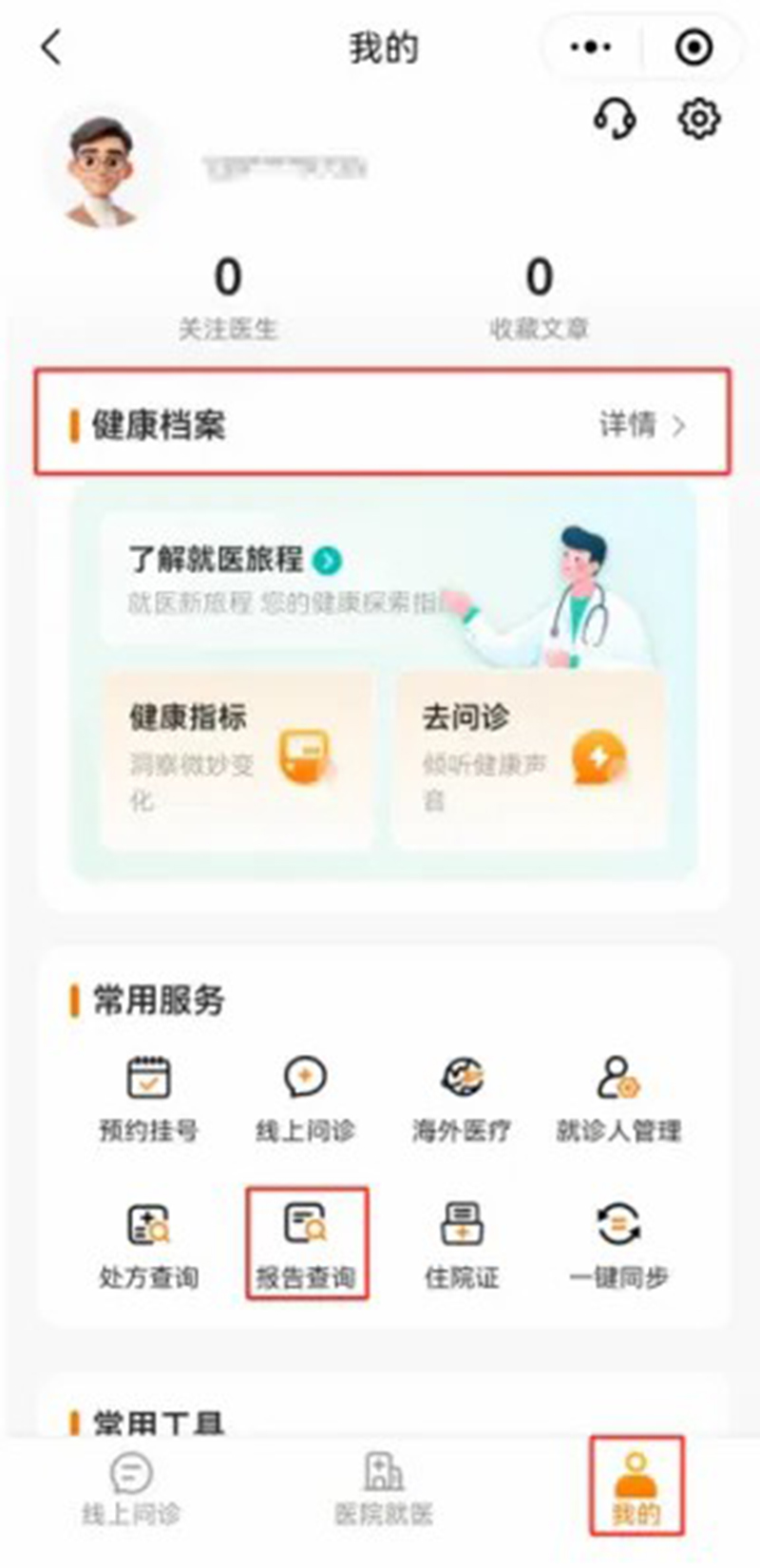Select 预约挂号 service
The image size is (760, 1568).
[x=149, y=1098]
